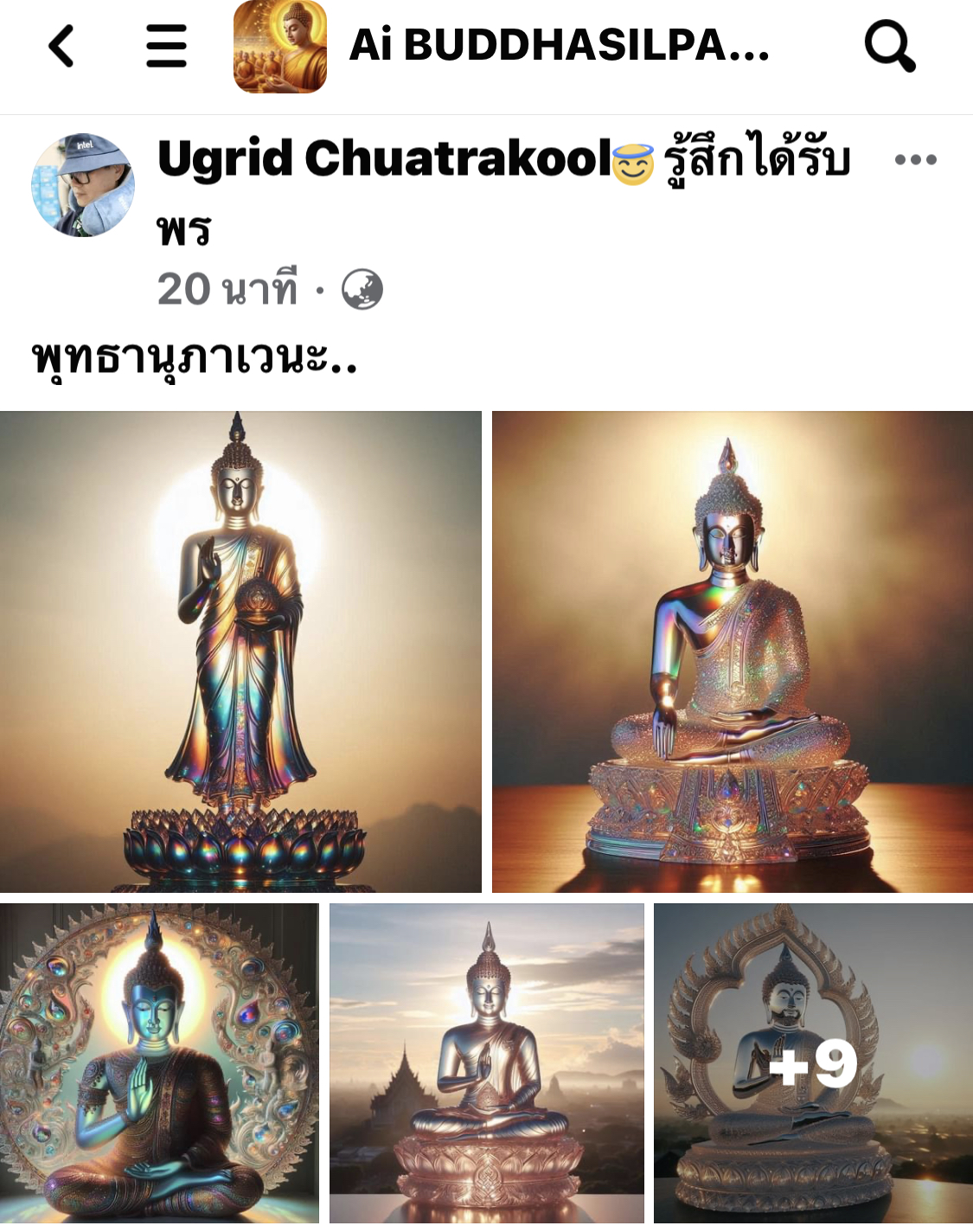The height and width of the screenshot is (1232, 973).
Task: Open Ugrid Chuatrakool's profile picture
Action: pyautogui.click(x=83, y=185)
